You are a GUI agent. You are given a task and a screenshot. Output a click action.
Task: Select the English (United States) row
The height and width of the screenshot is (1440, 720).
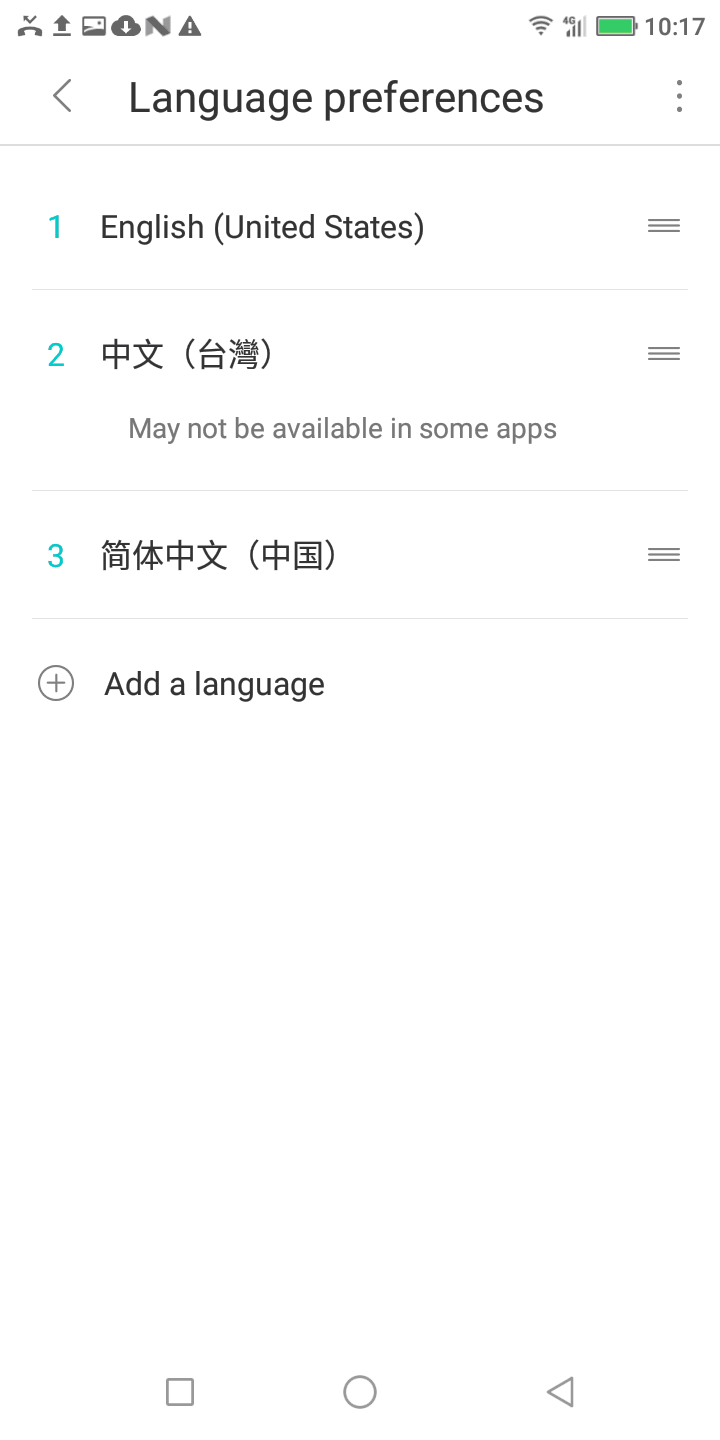262,227
